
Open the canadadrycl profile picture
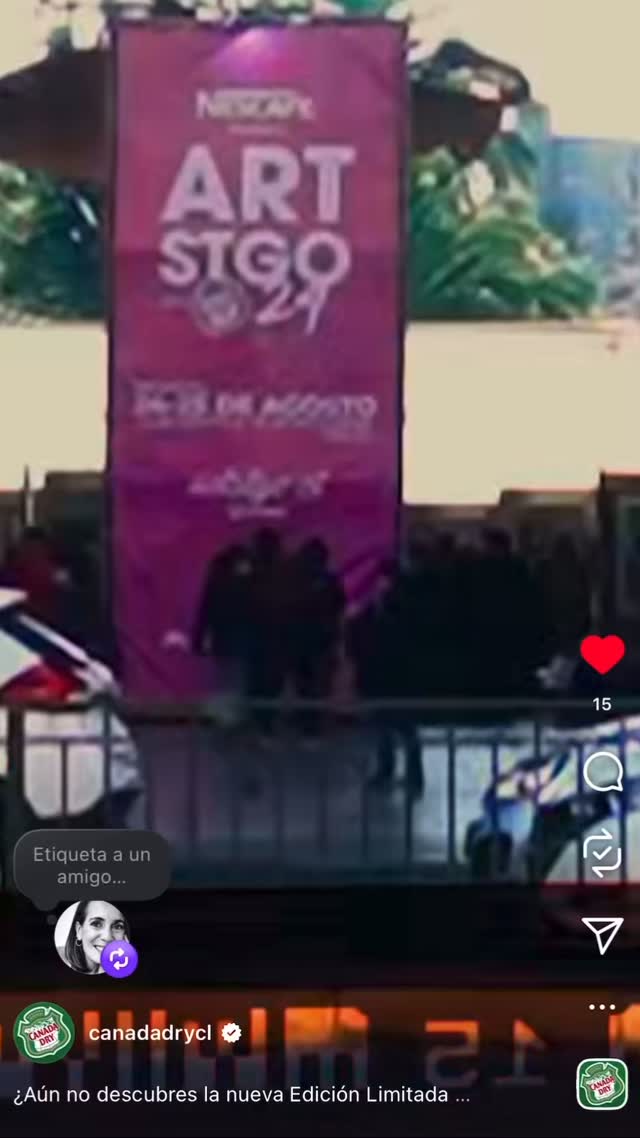click(44, 1033)
